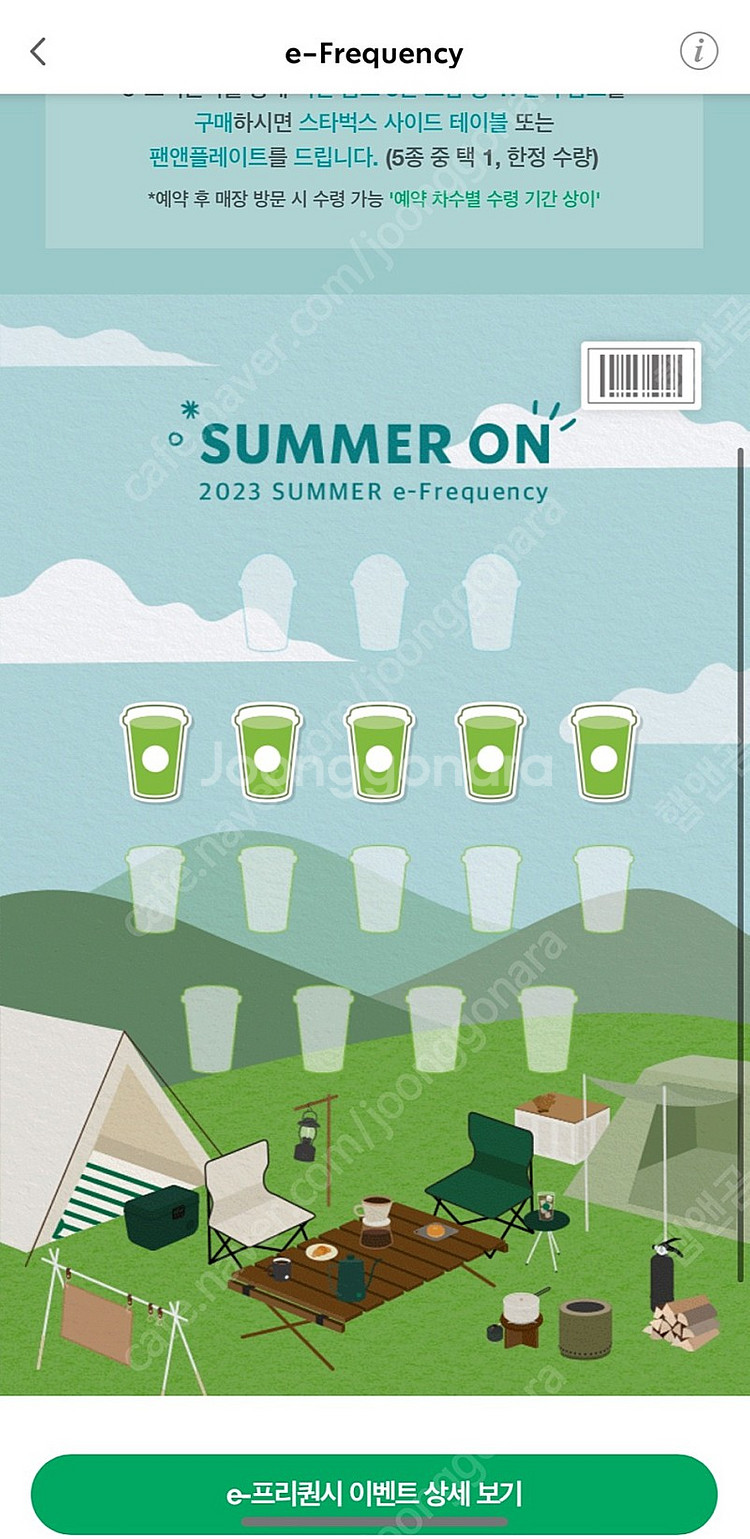Open the information icon
This screenshot has width=750, height=1539.
pos(698,50)
